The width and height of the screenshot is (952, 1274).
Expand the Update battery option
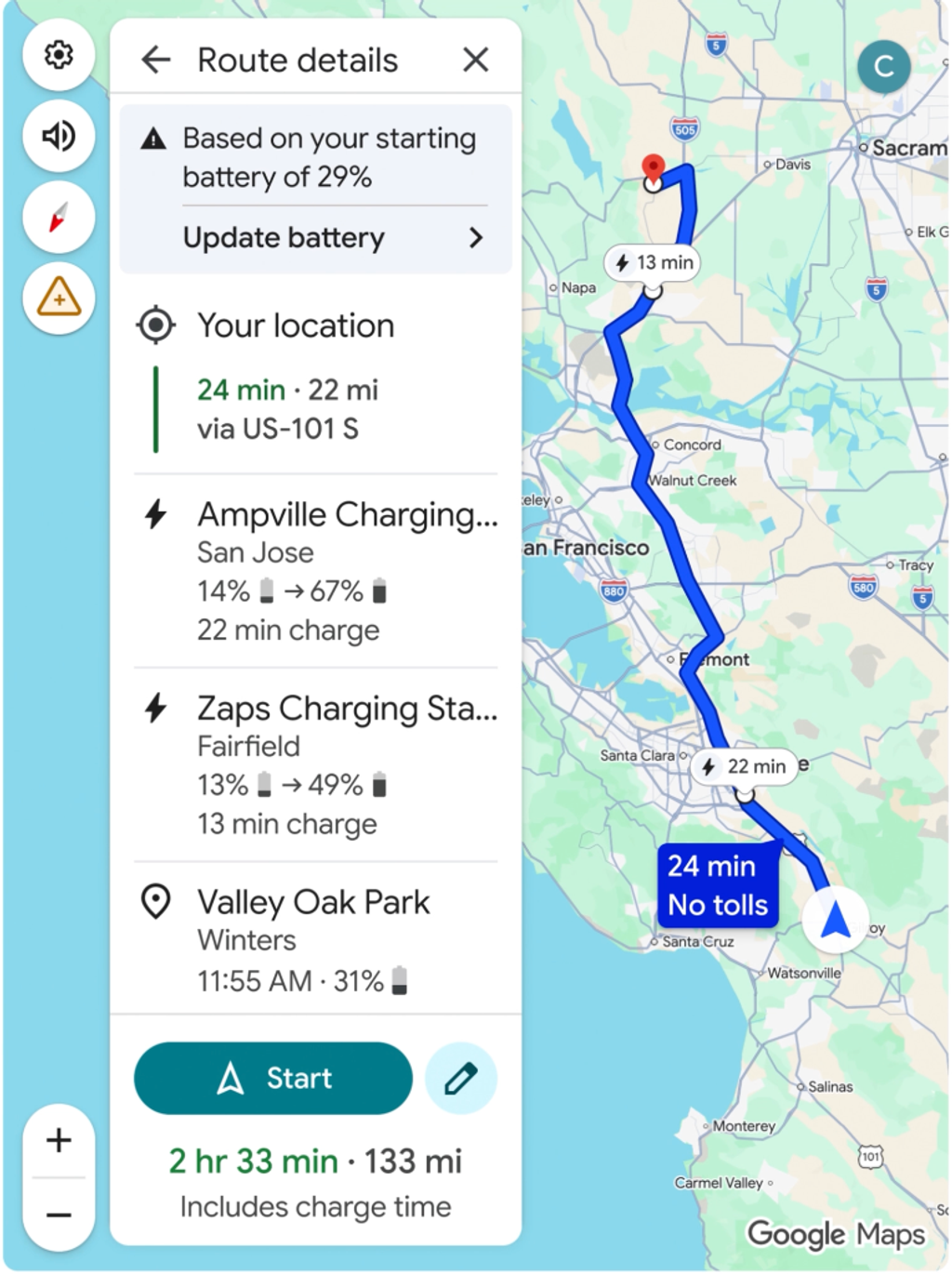pyautogui.click(x=316, y=238)
